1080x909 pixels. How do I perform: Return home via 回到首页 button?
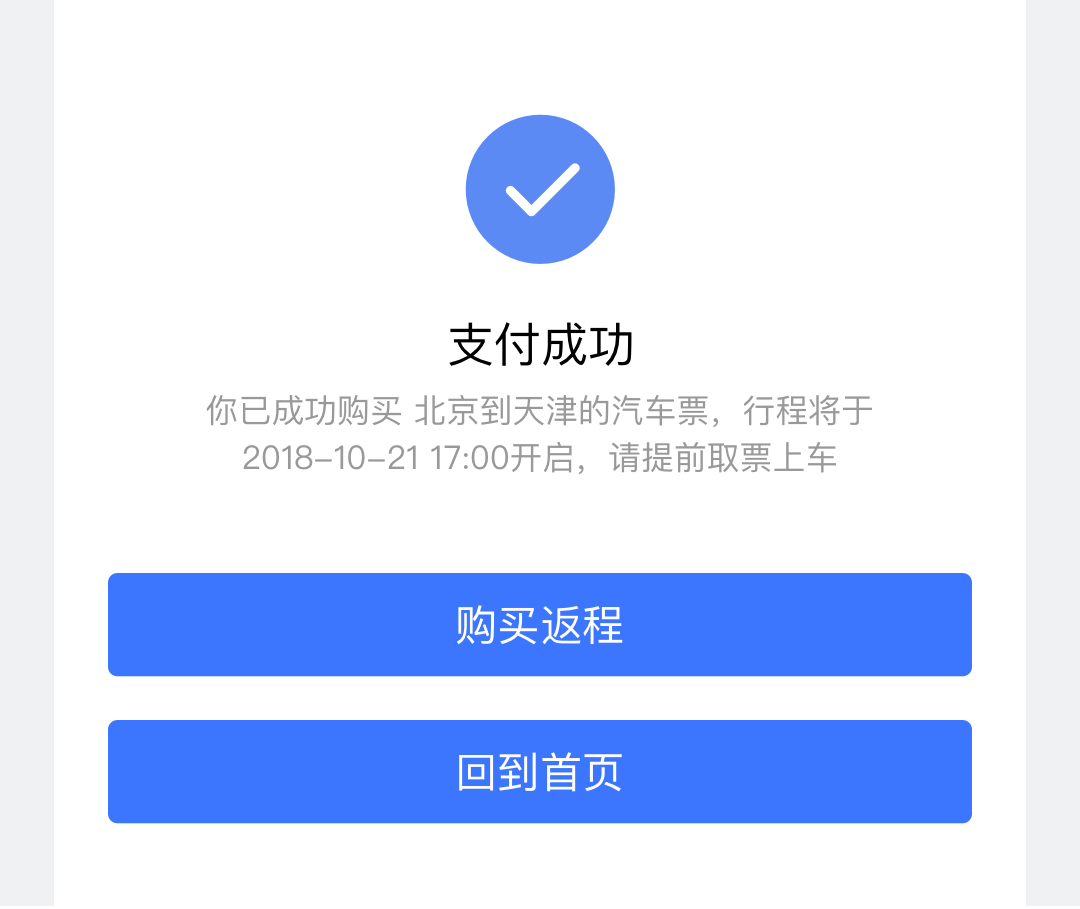tap(540, 772)
